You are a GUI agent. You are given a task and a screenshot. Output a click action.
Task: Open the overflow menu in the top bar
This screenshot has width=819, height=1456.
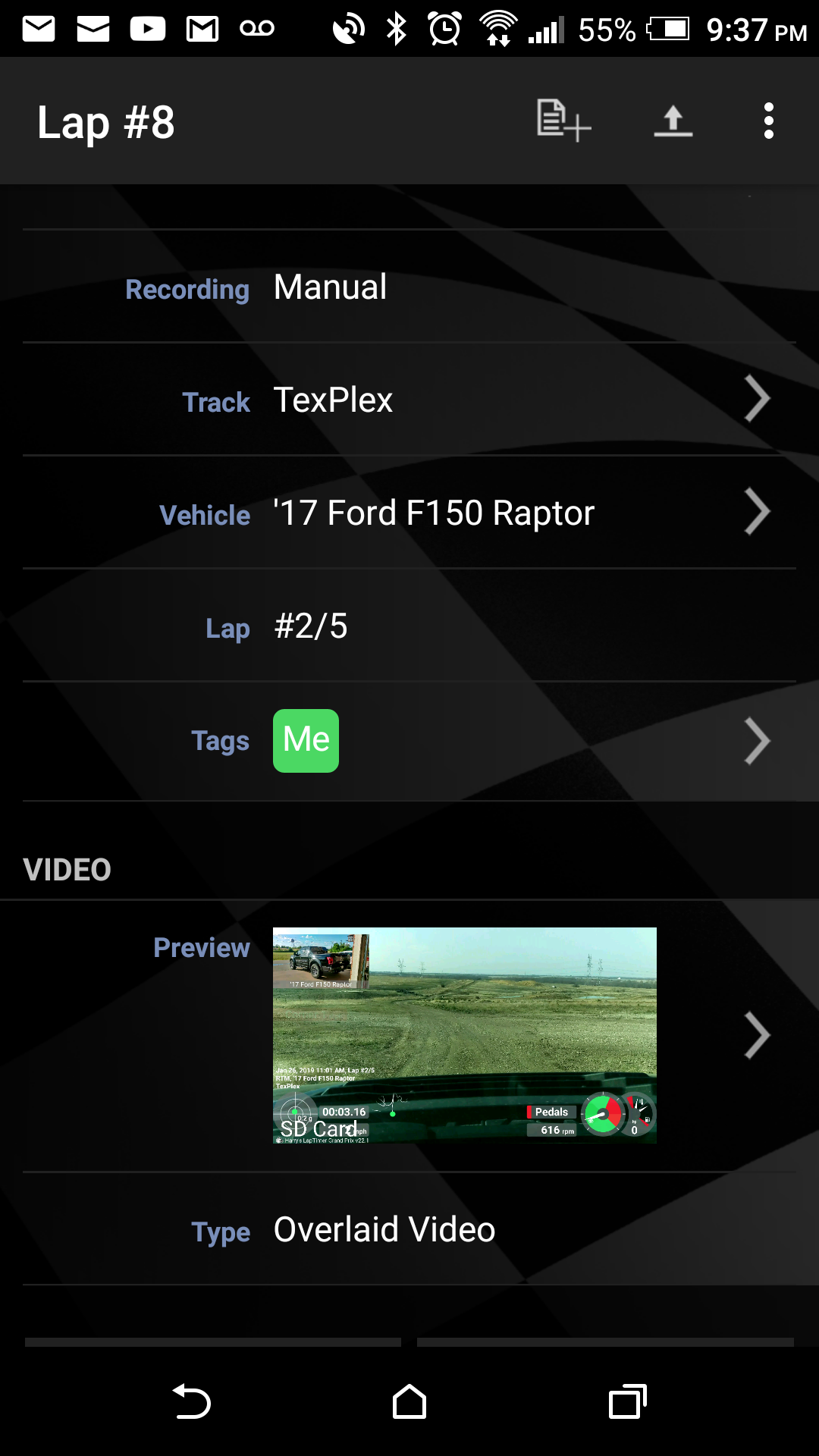[x=768, y=121]
